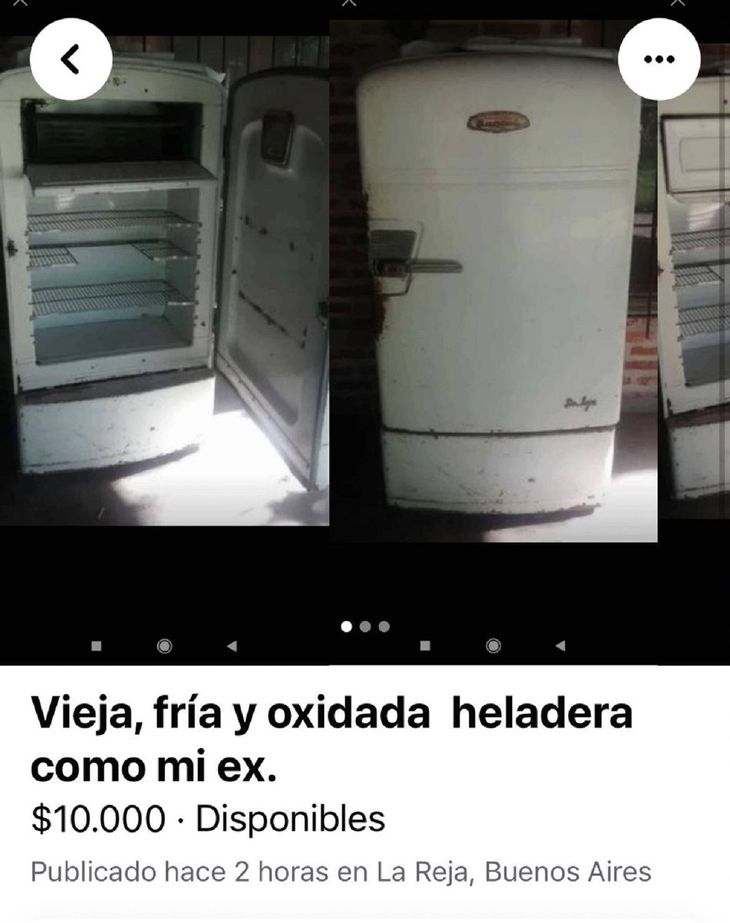
Task: Jump to second photo via page dots
Action: pyautogui.click(x=365, y=627)
